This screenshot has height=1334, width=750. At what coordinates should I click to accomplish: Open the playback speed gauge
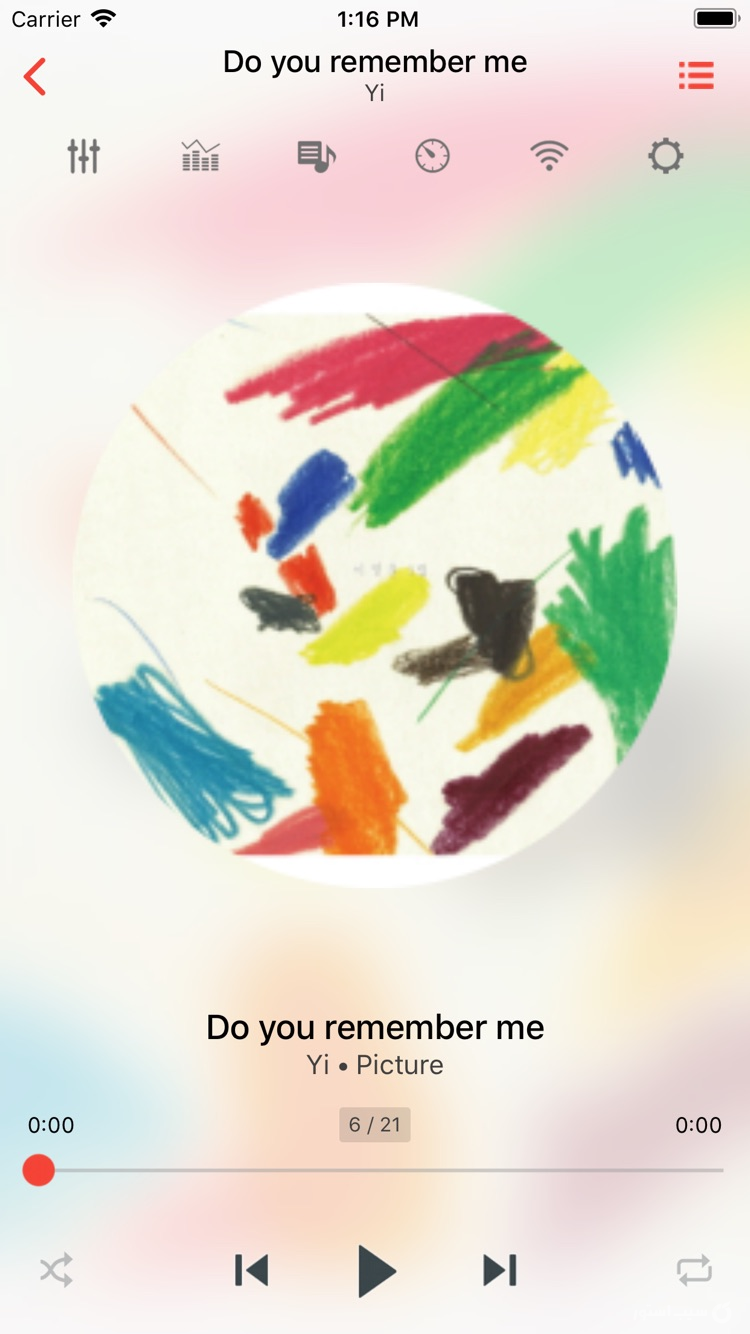(x=432, y=156)
